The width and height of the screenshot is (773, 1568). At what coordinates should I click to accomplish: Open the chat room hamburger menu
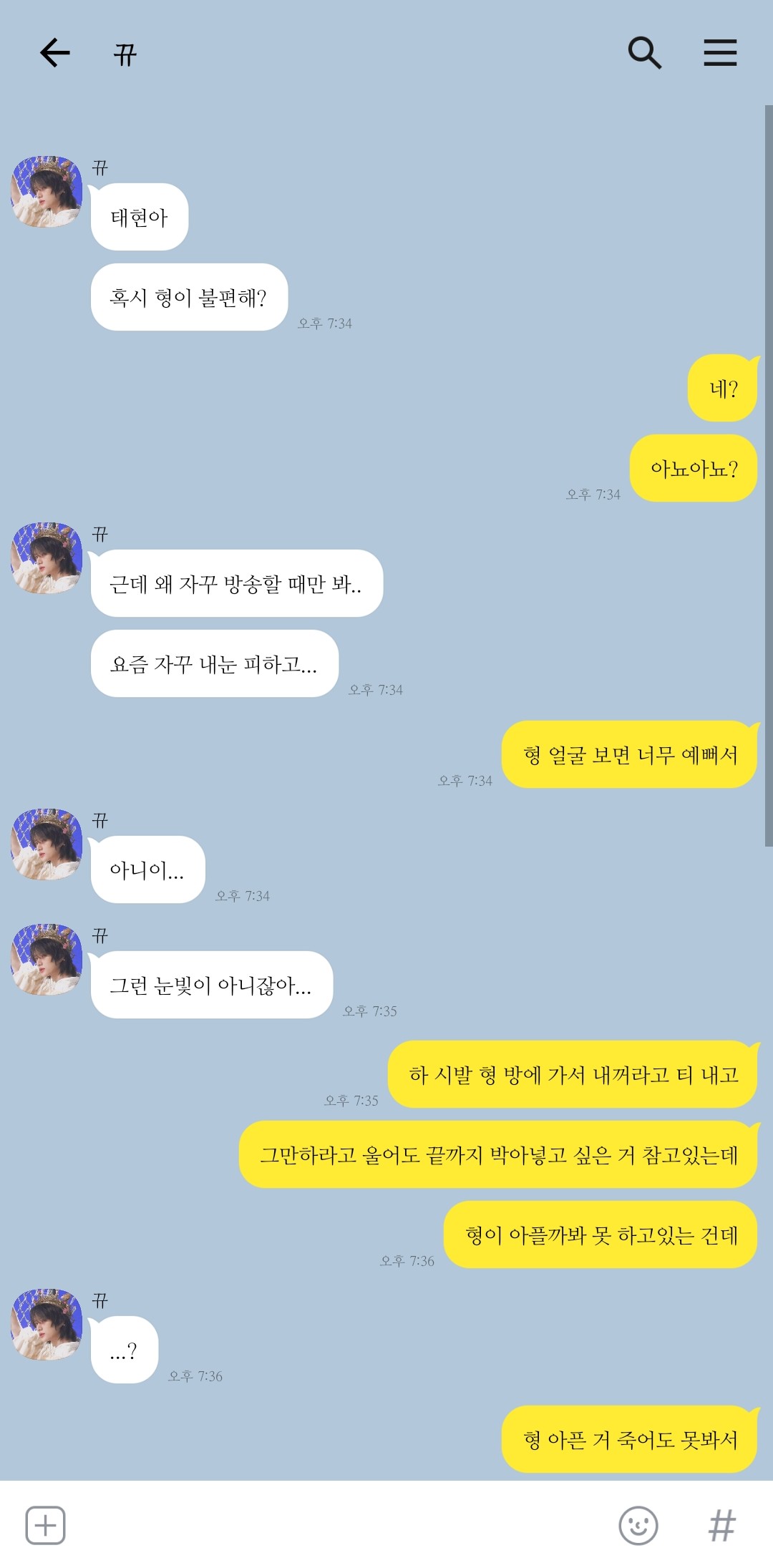(x=720, y=53)
